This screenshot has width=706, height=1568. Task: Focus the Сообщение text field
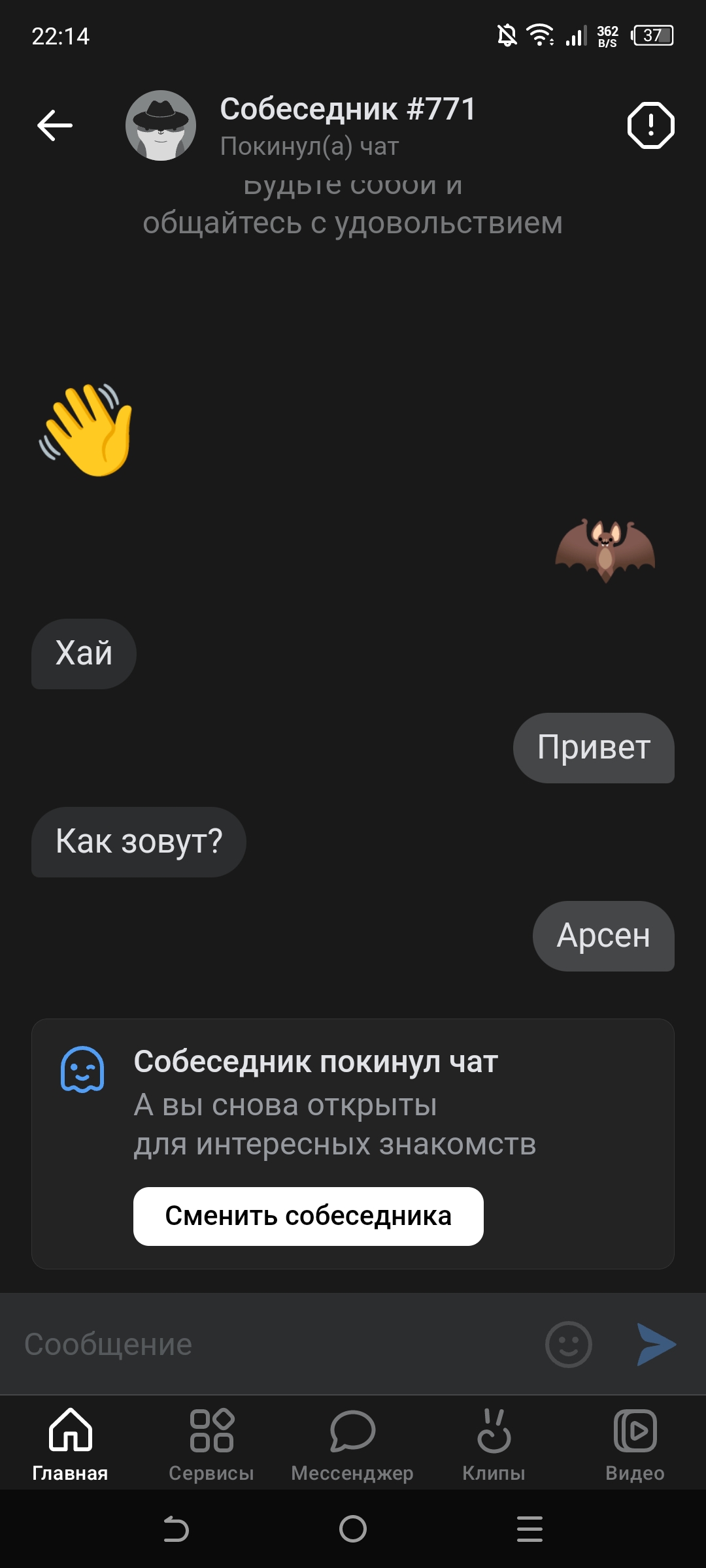(x=275, y=1344)
